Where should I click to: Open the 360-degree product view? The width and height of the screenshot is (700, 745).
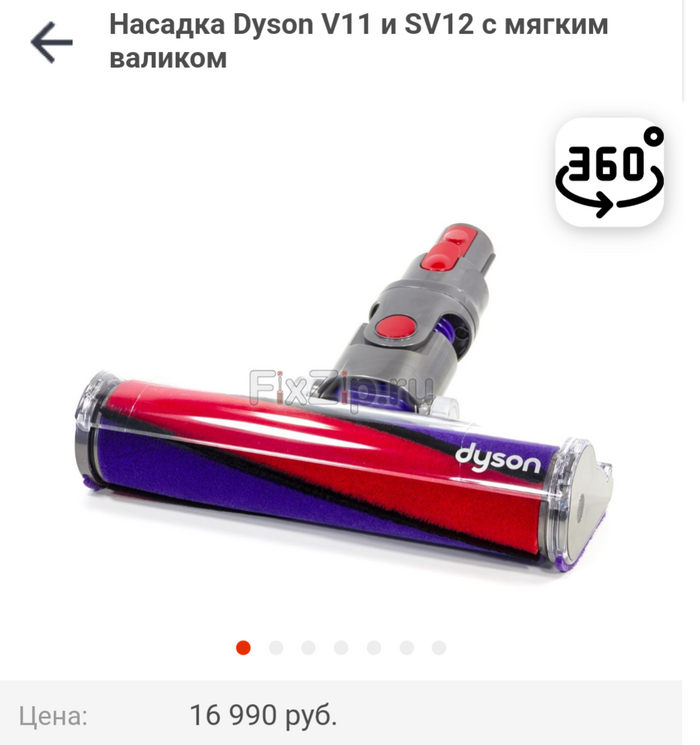(x=609, y=172)
